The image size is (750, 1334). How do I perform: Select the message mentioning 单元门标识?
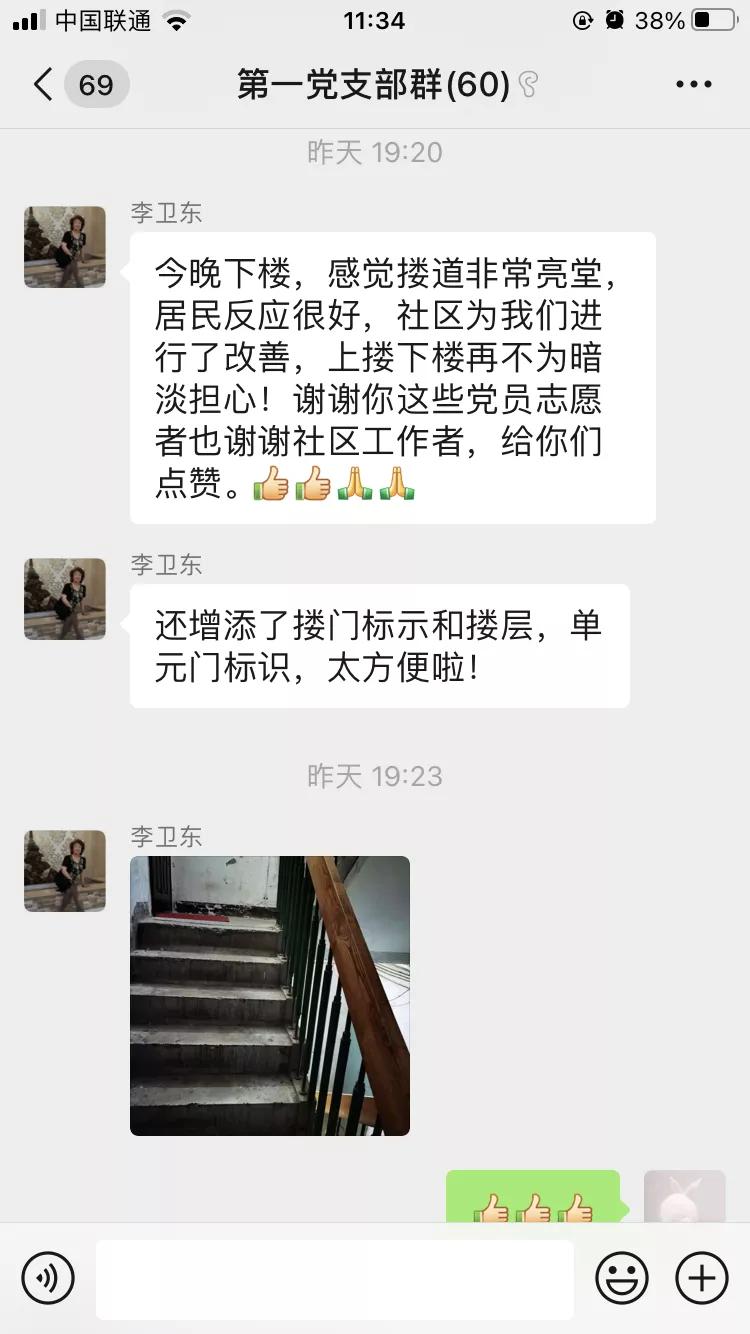(x=378, y=645)
